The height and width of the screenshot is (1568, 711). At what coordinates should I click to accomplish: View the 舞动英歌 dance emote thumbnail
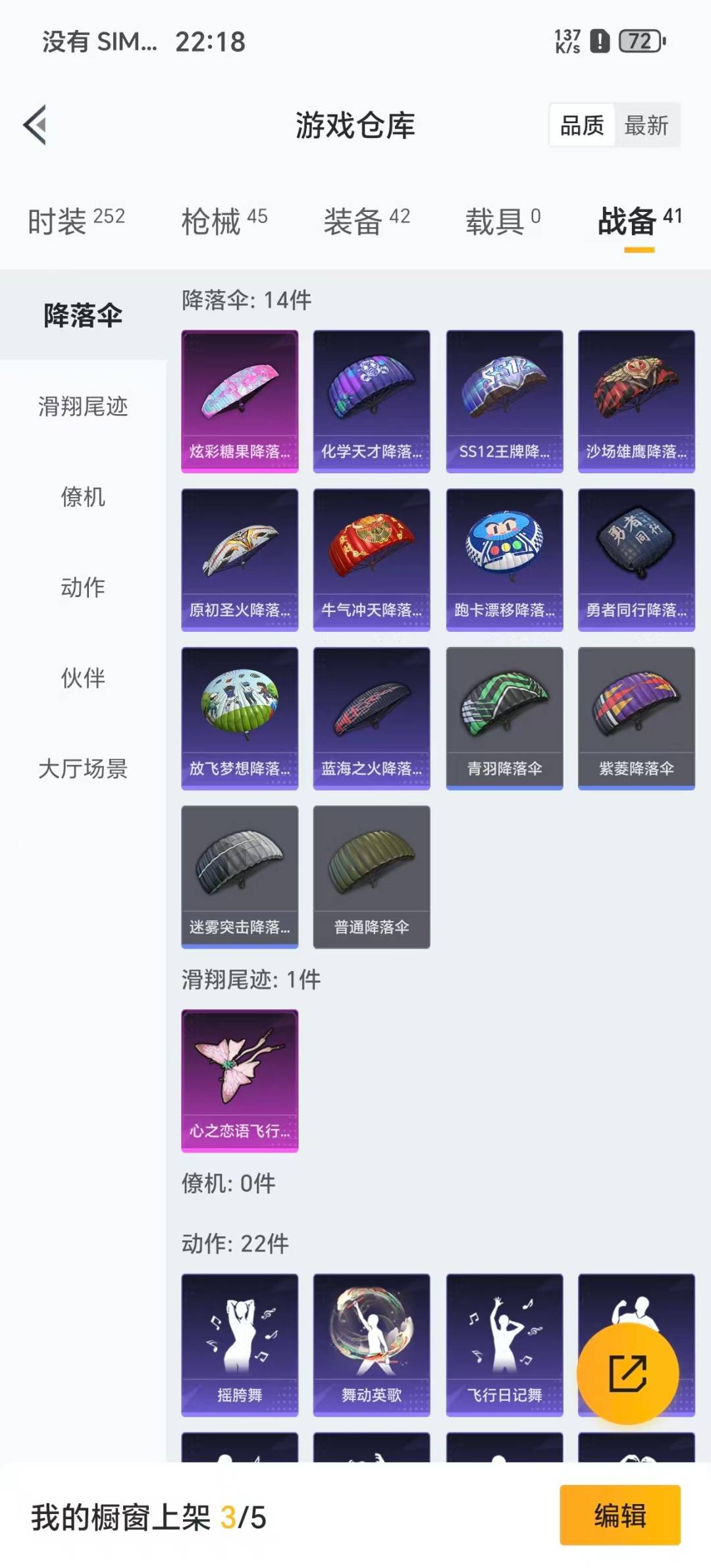click(x=372, y=1347)
